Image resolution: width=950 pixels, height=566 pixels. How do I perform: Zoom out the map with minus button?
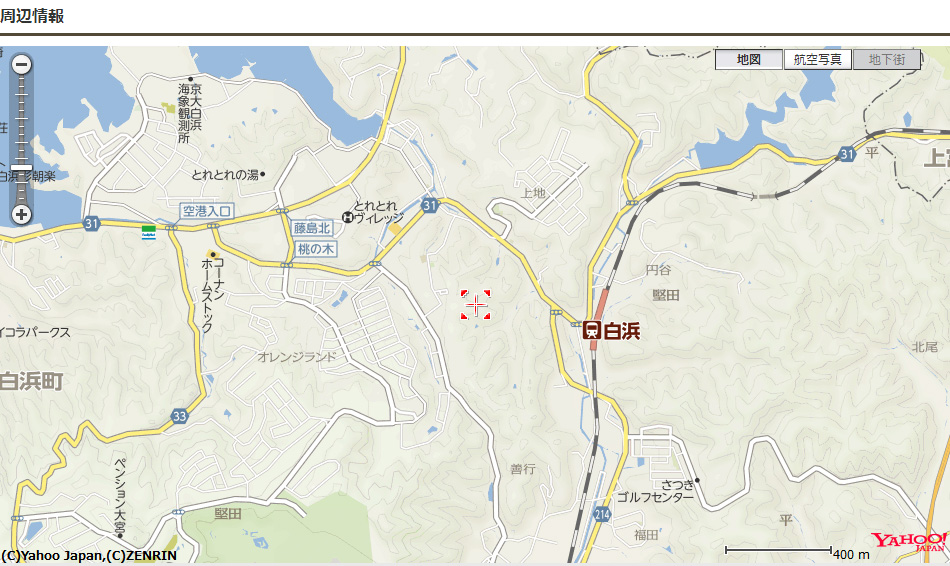21,65
